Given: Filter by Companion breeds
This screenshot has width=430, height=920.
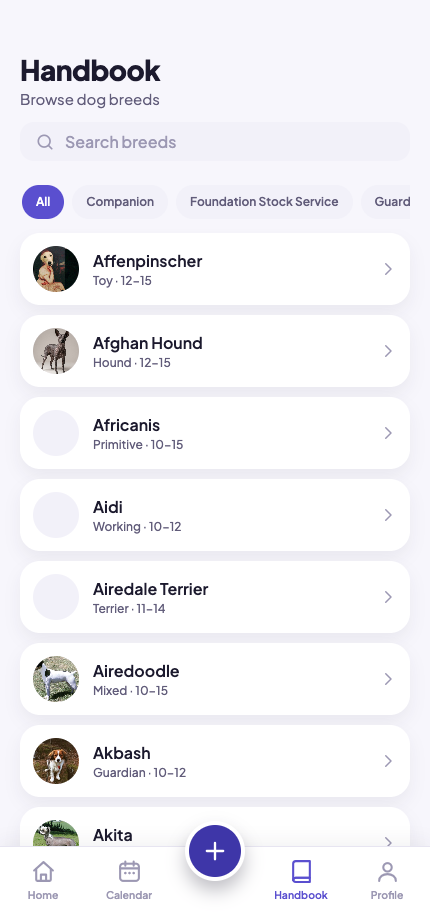Looking at the screenshot, I should tap(120, 202).
